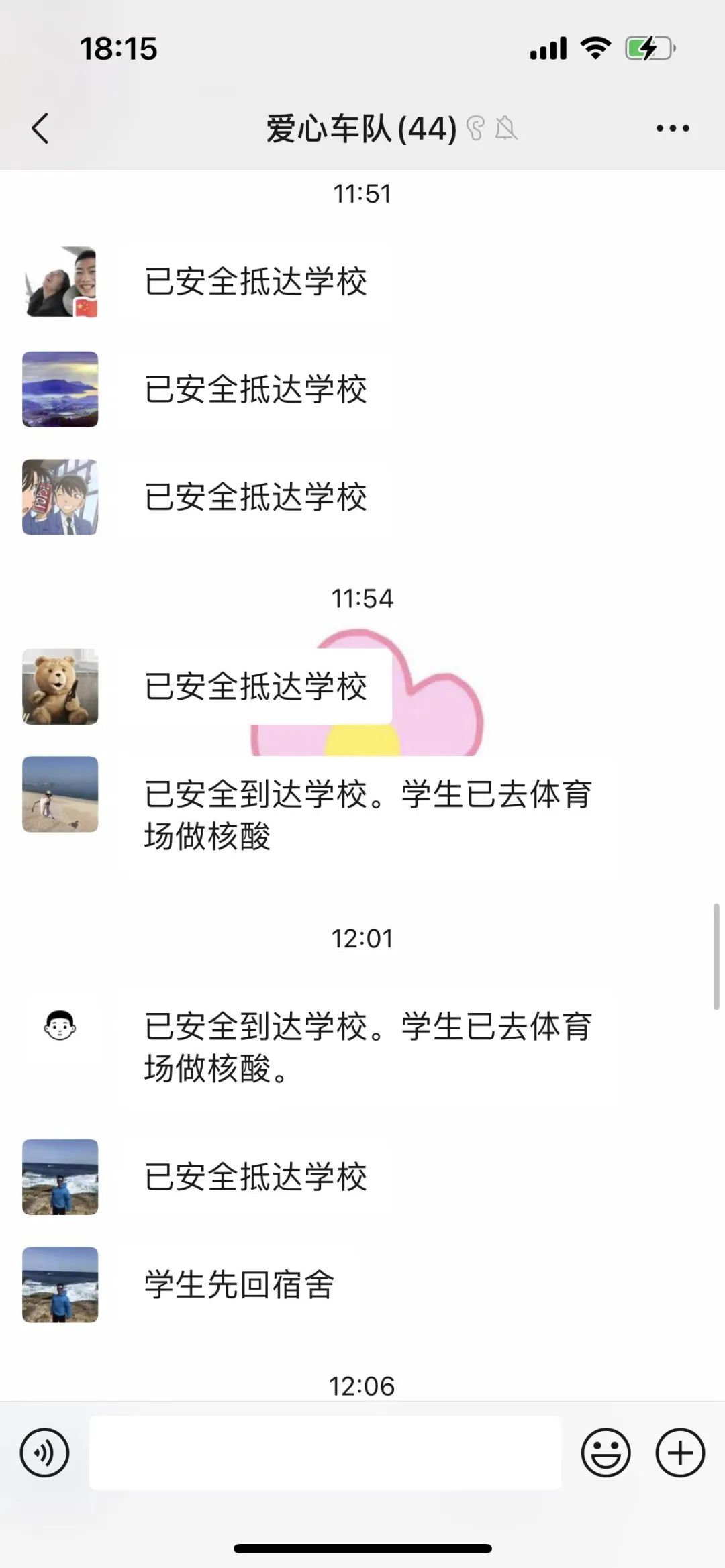Open the cartoon face avatar's profile

click(60, 1026)
